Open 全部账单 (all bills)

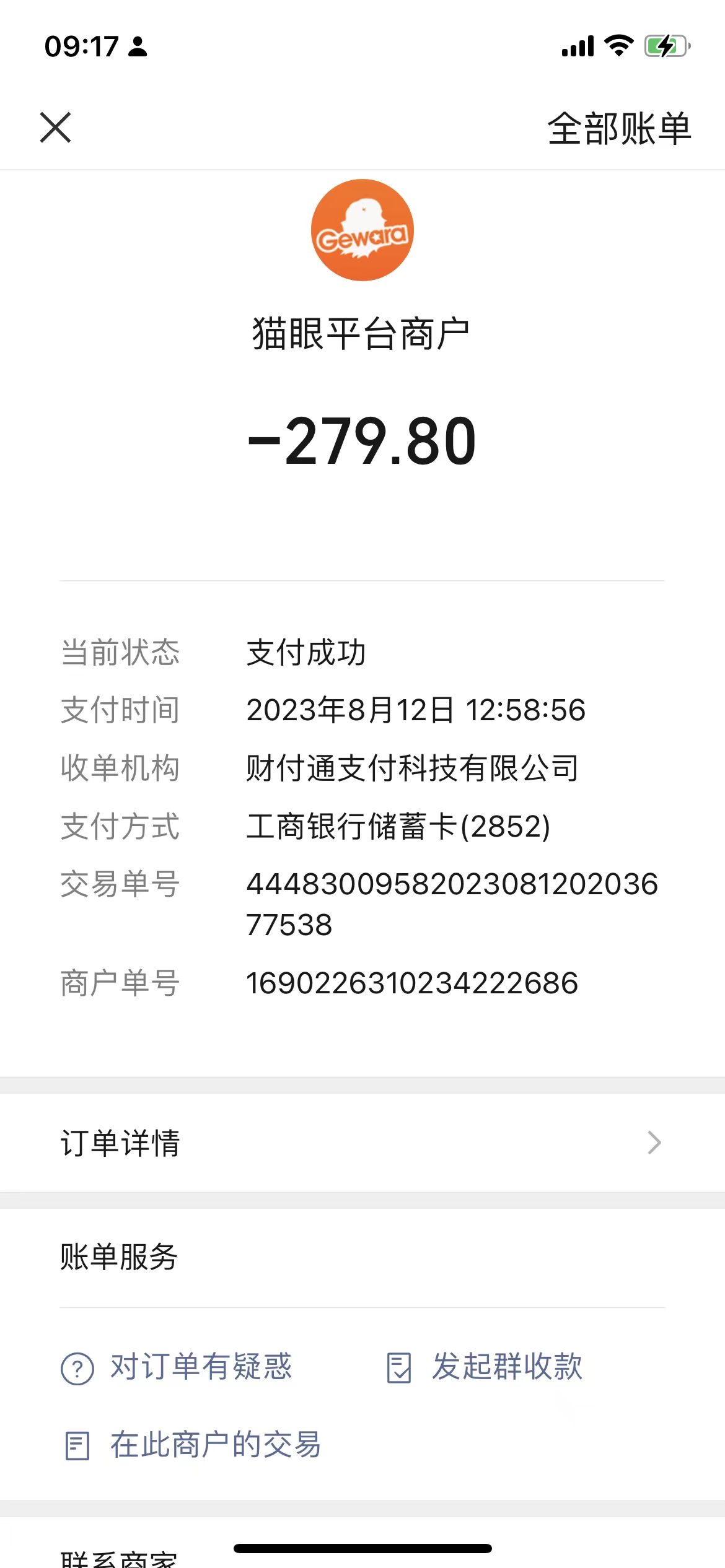tap(619, 129)
